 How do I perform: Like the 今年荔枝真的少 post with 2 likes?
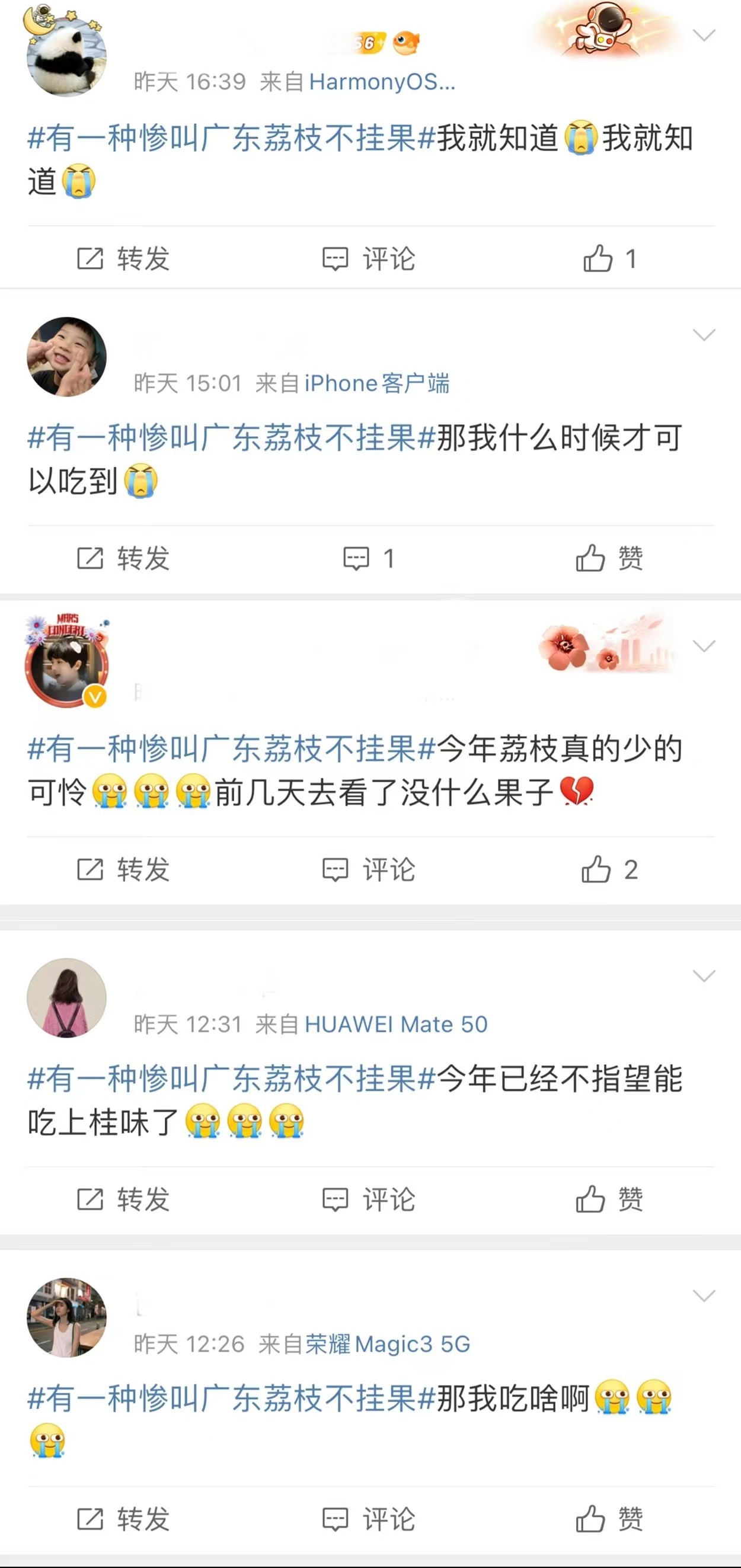coord(609,869)
